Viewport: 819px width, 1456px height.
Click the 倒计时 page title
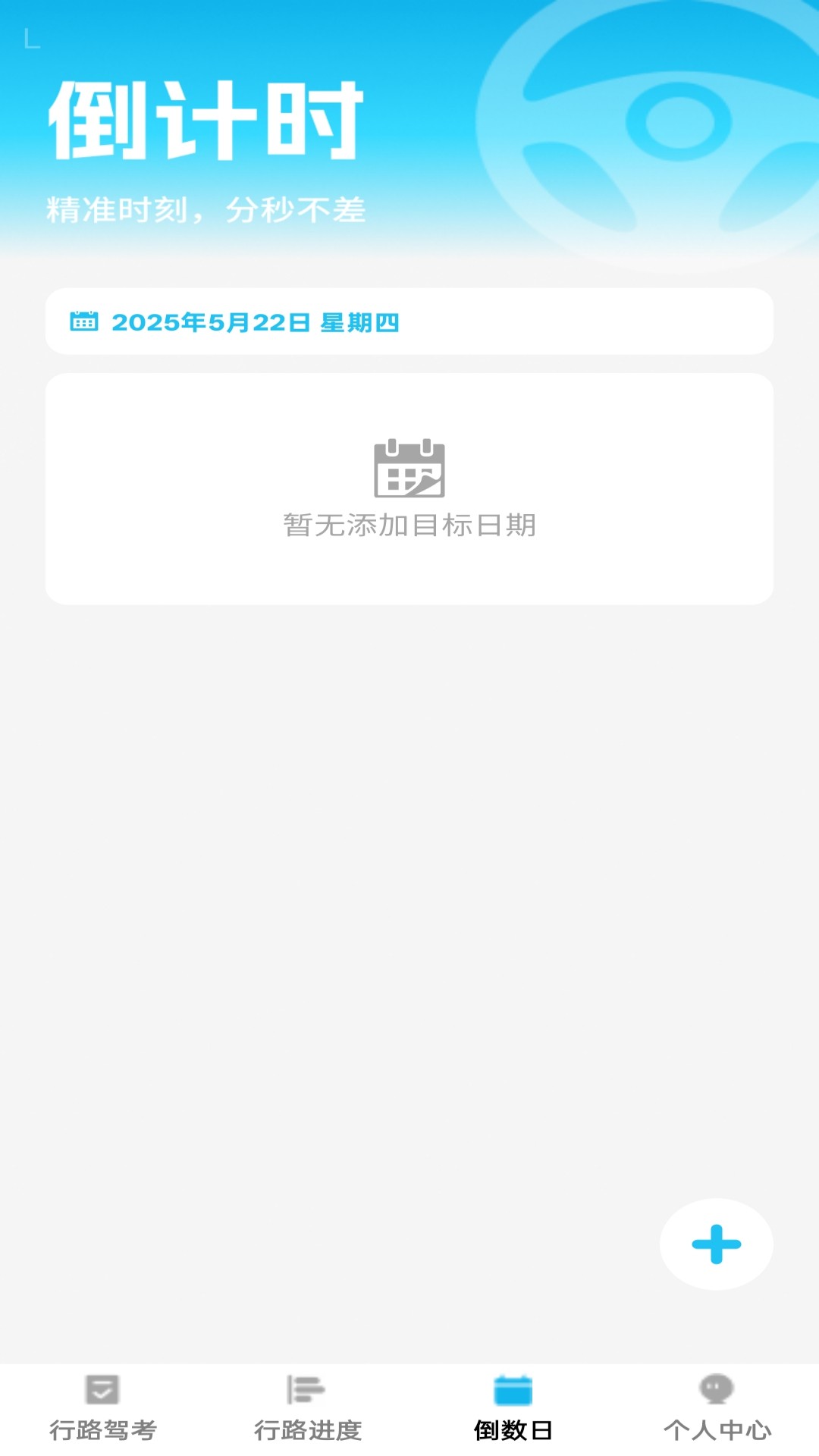203,120
